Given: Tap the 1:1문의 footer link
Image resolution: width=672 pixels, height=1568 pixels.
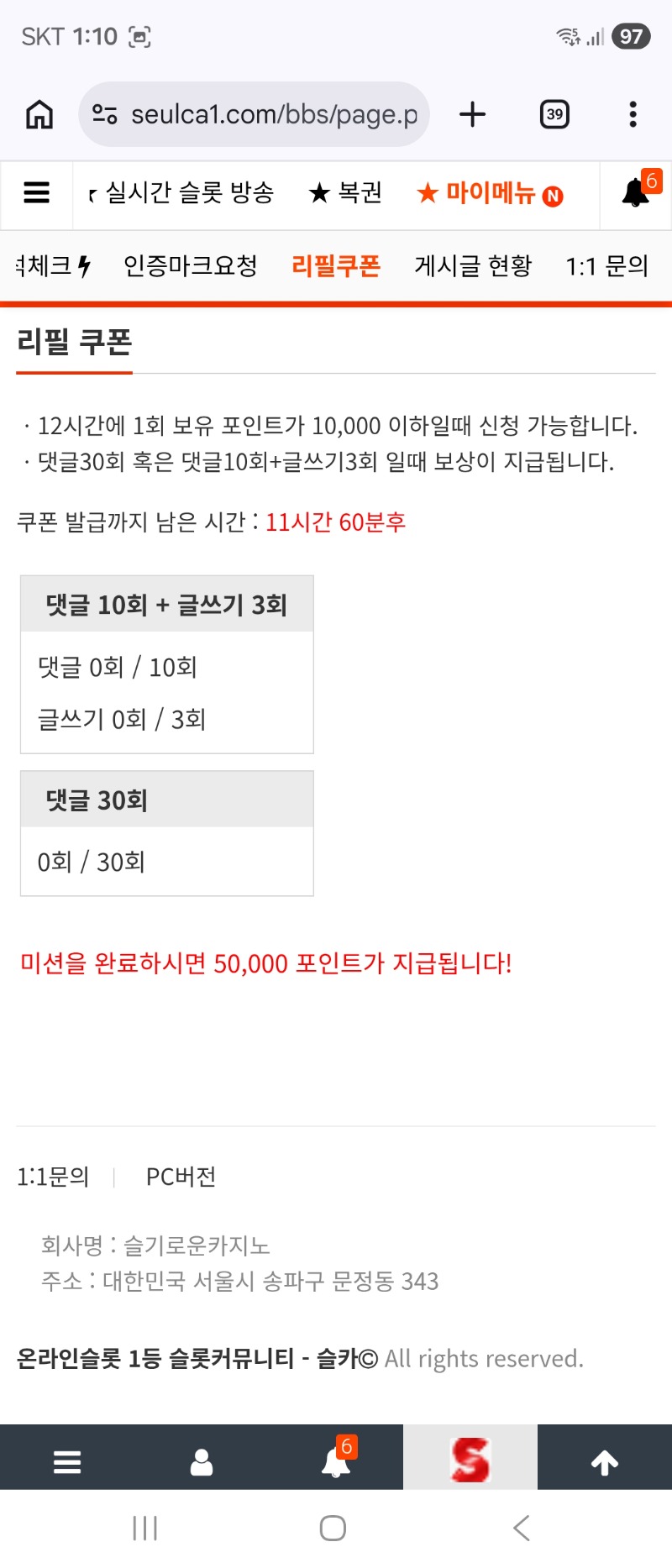Looking at the screenshot, I should pyautogui.click(x=53, y=1177).
